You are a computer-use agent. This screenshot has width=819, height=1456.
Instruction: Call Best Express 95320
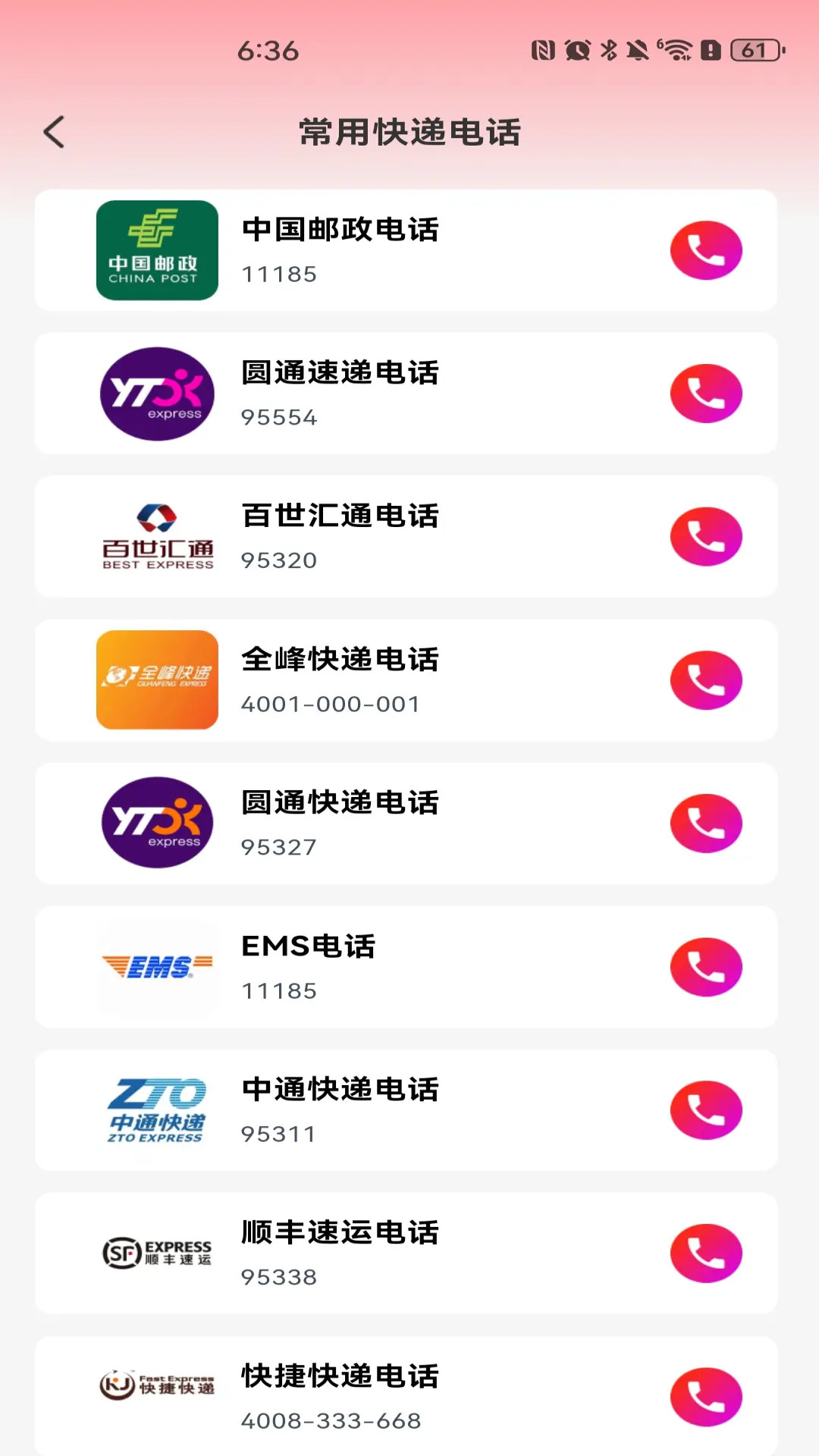point(706,536)
